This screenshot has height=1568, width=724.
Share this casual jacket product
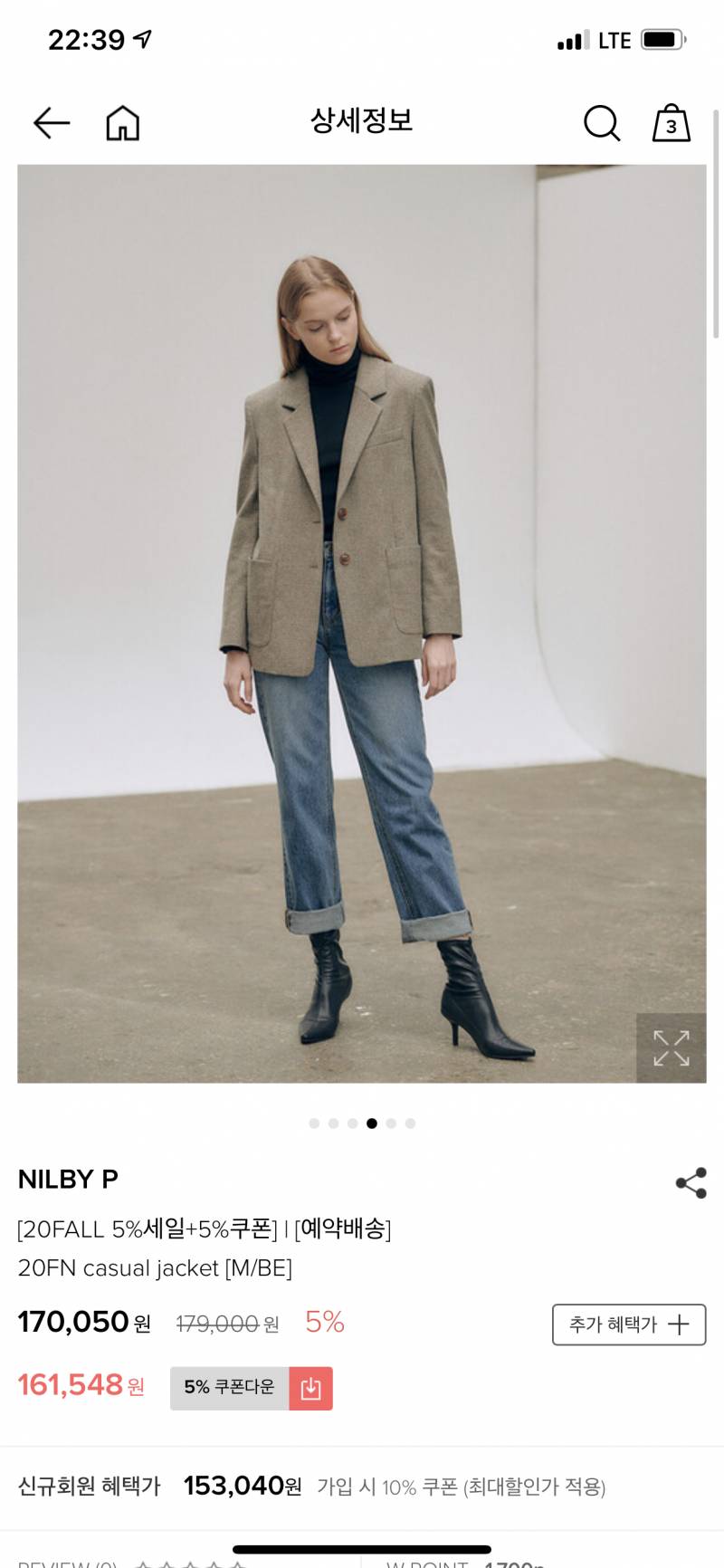(x=691, y=1182)
